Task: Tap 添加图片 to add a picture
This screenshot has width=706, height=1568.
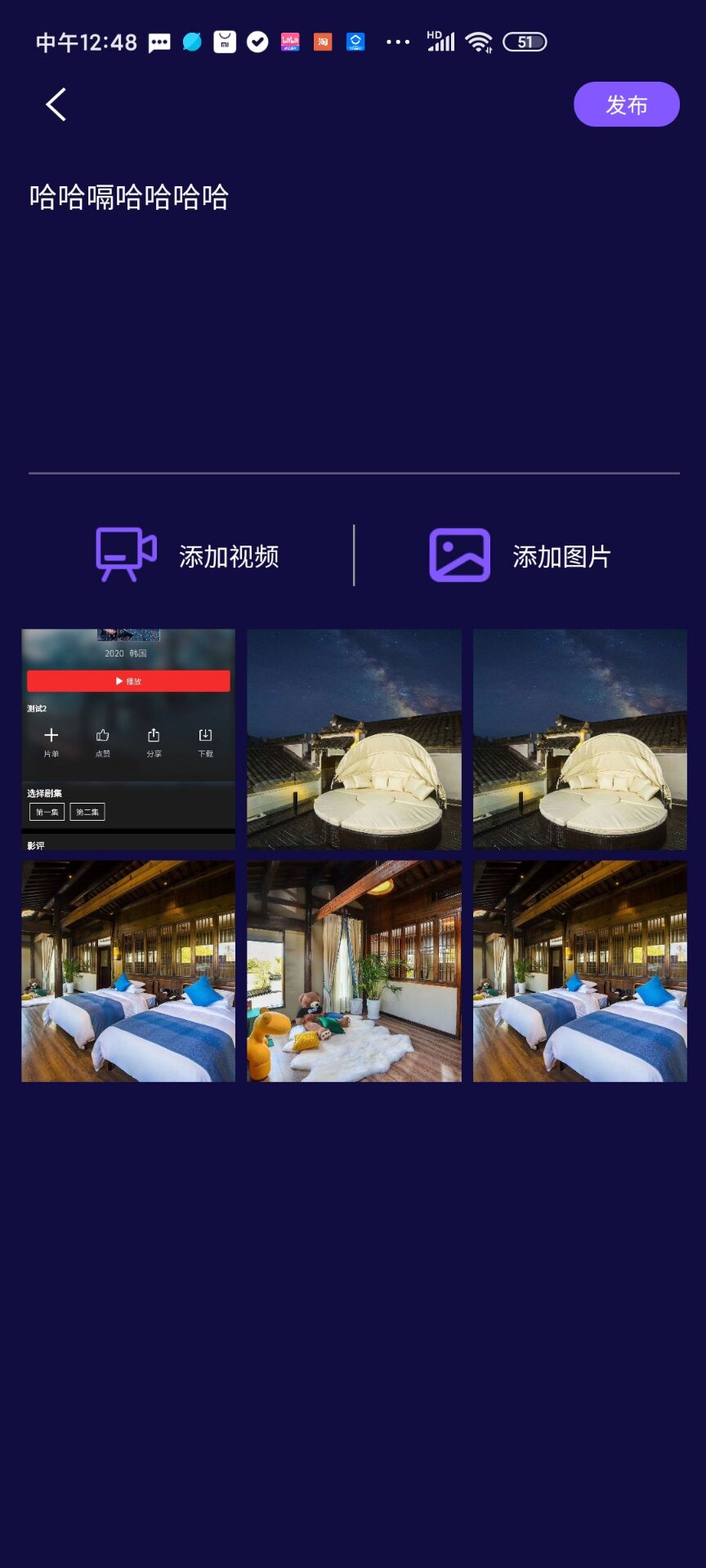Action: [521, 556]
